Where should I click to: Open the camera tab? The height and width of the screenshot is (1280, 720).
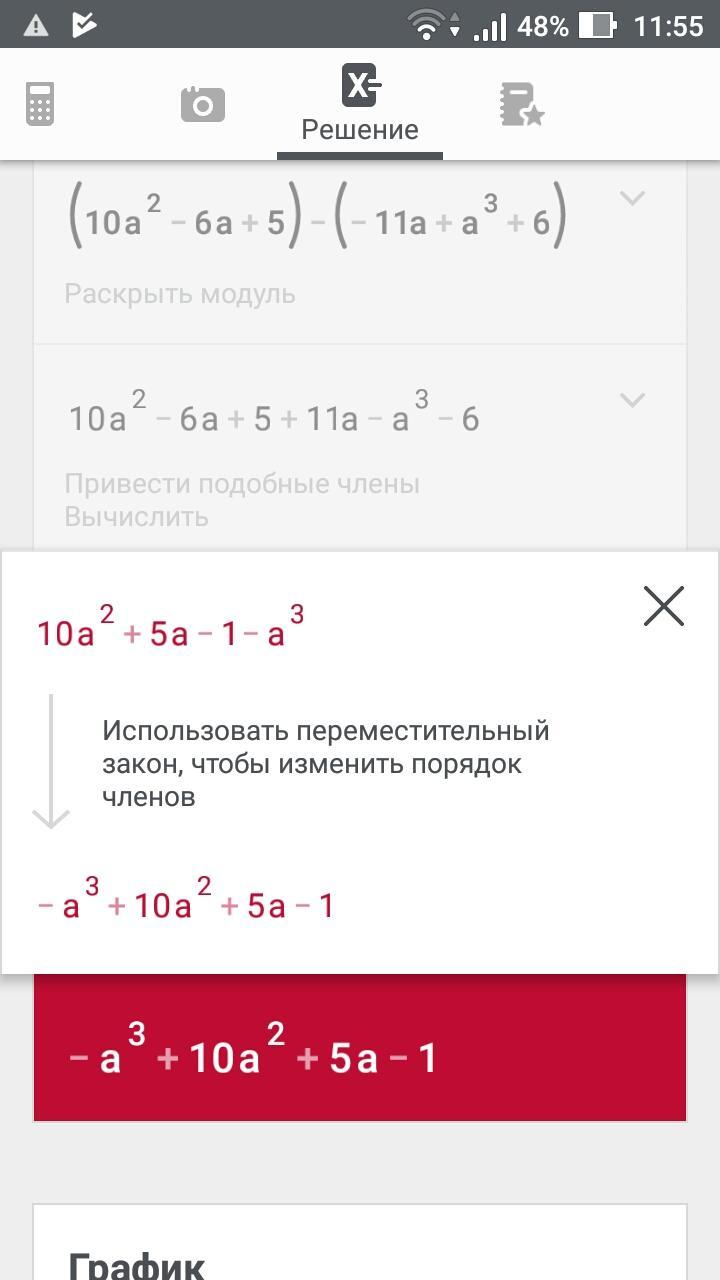[x=202, y=104]
